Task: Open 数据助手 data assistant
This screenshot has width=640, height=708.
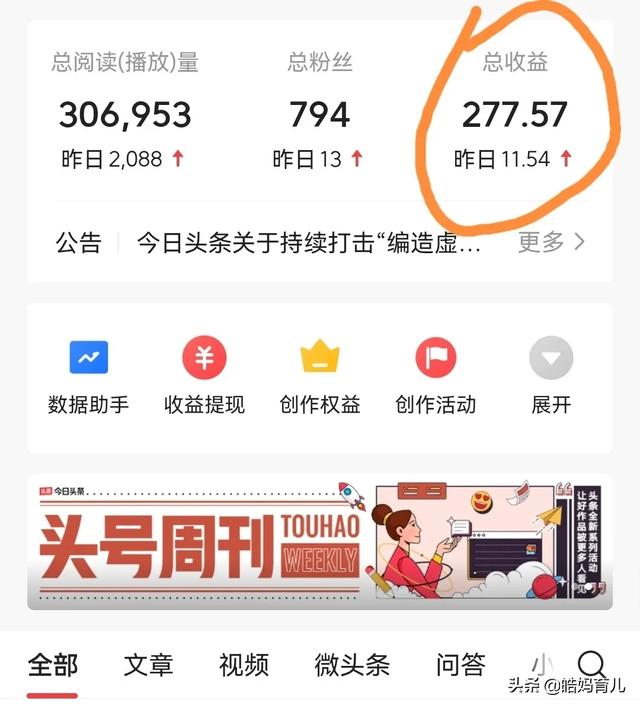Action: click(88, 375)
